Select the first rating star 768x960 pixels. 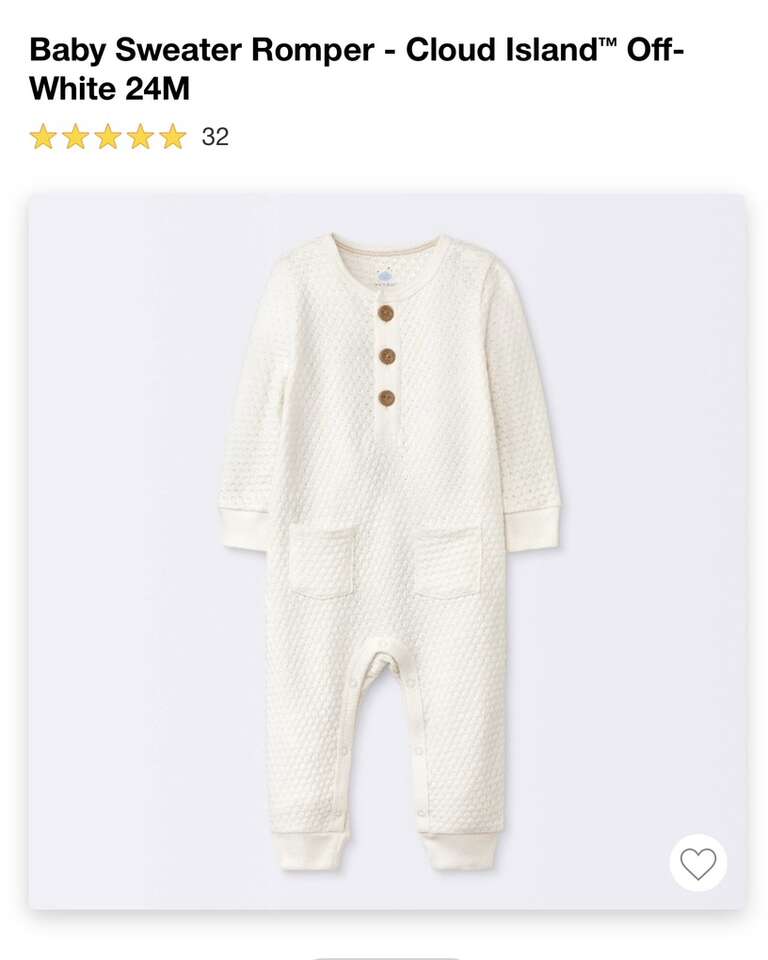click(42, 132)
